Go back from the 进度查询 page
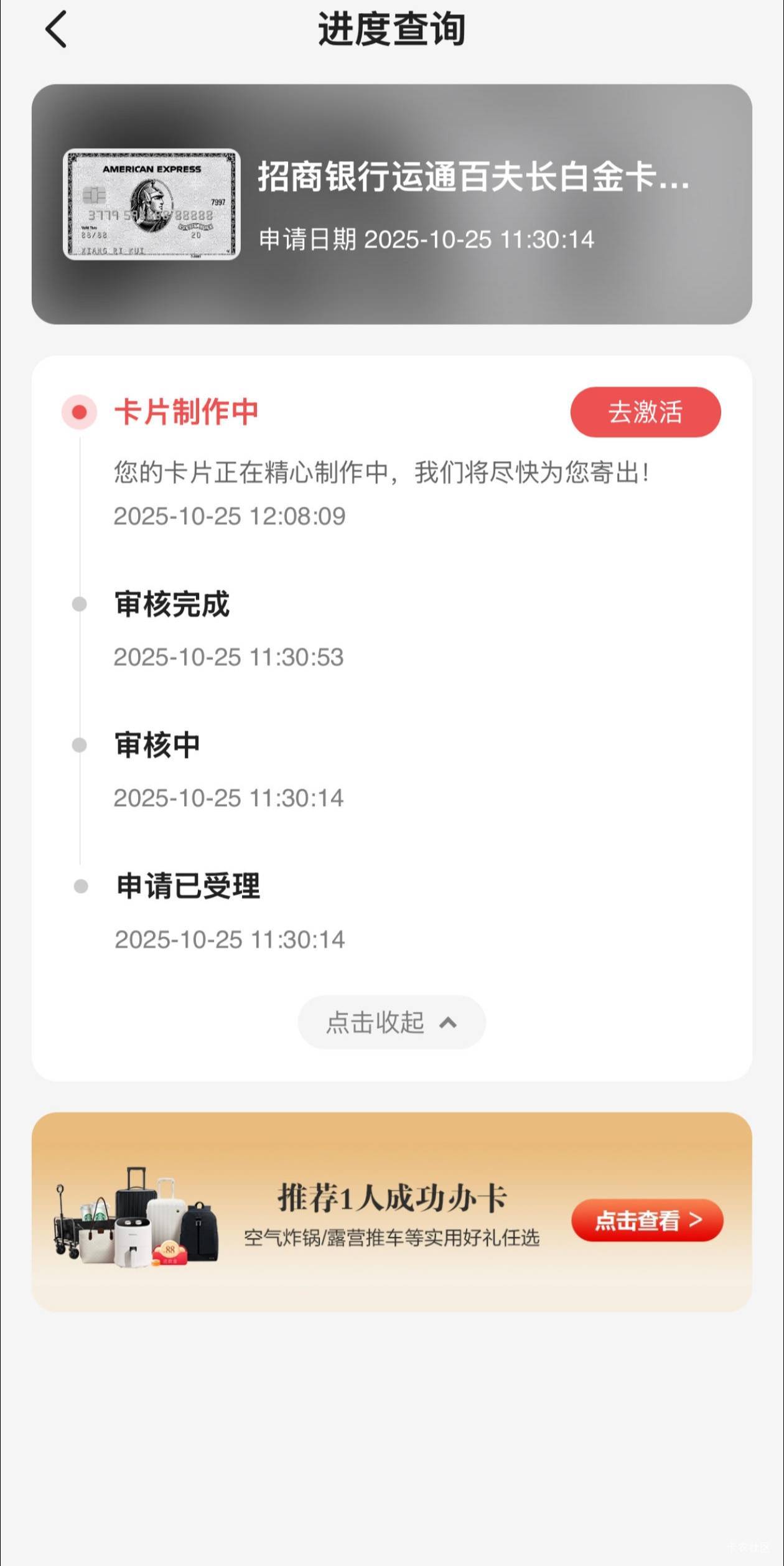Image resolution: width=784 pixels, height=1566 pixels. (x=56, y=29)
